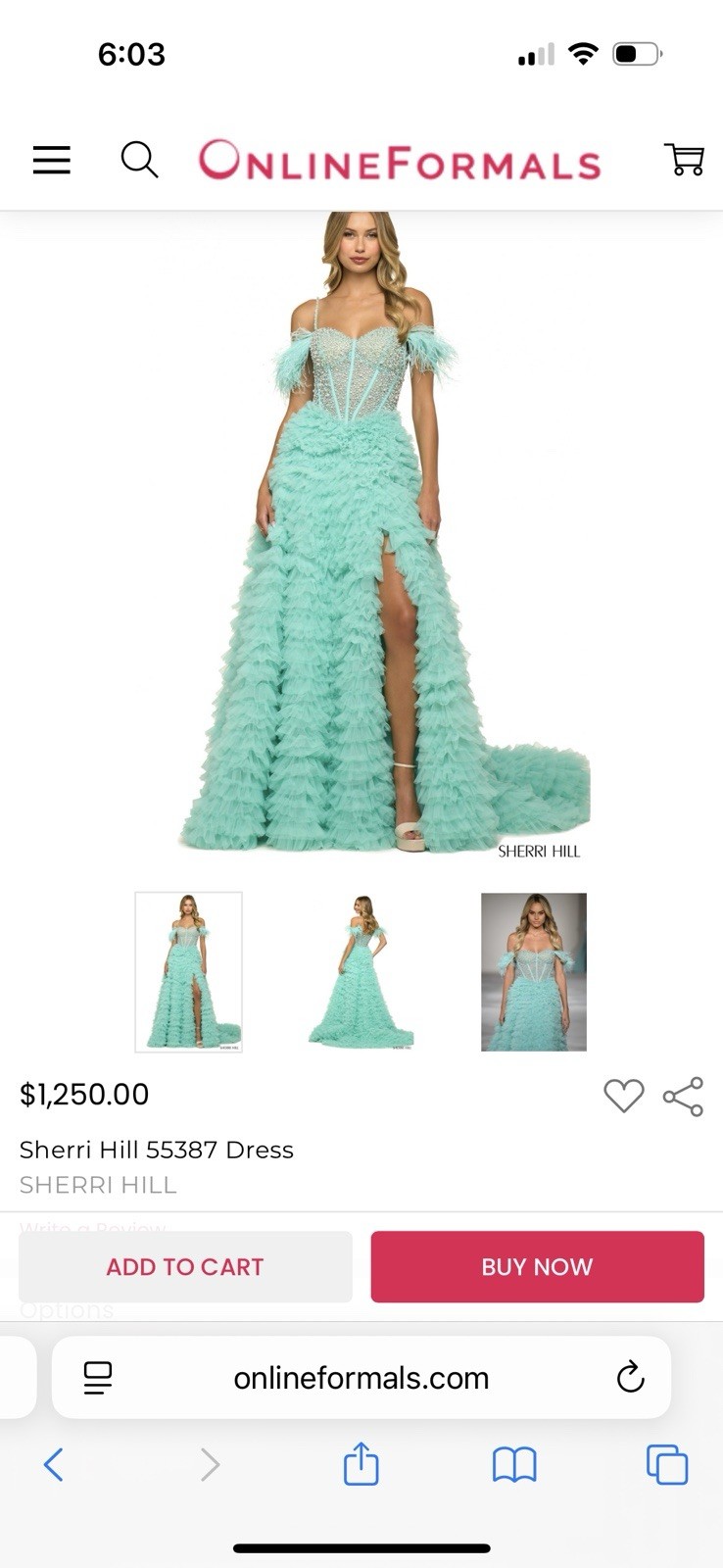The height and width of the screenshot is (1568, 723).
Task: Share the Sherri Hill dress
Action: click(683, 1097)
